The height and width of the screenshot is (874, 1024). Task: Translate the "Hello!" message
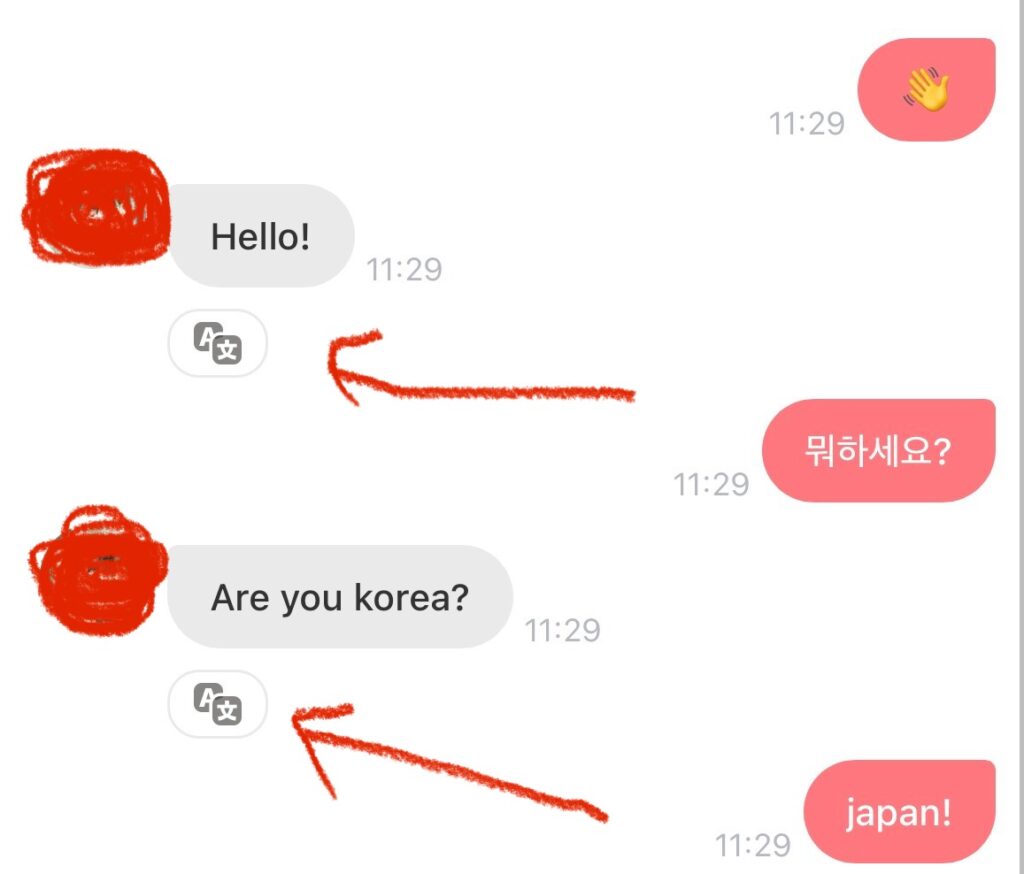pyautogui.click(x=217, y=344)
